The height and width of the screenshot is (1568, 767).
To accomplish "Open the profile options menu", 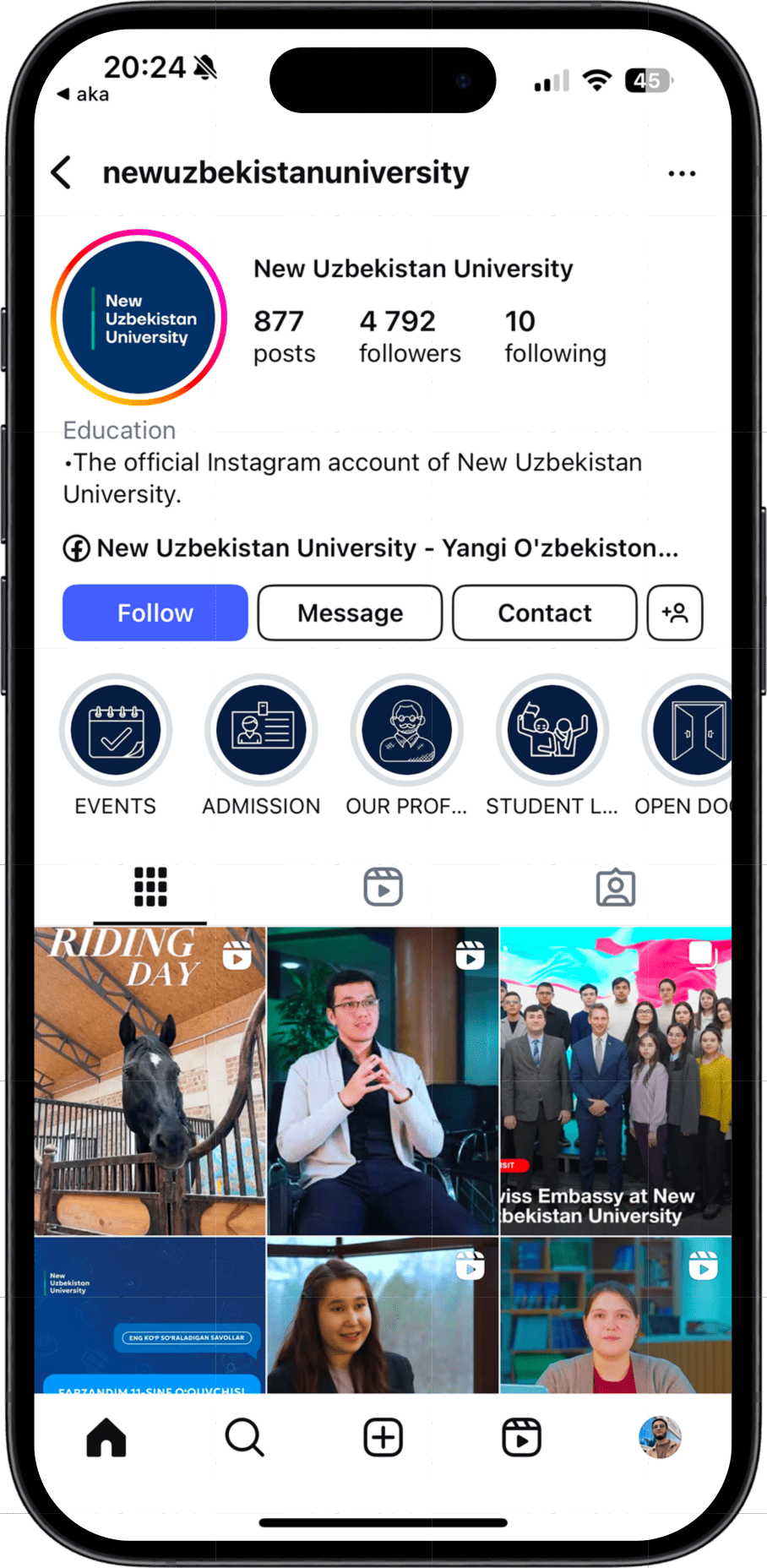I will 682,172.
